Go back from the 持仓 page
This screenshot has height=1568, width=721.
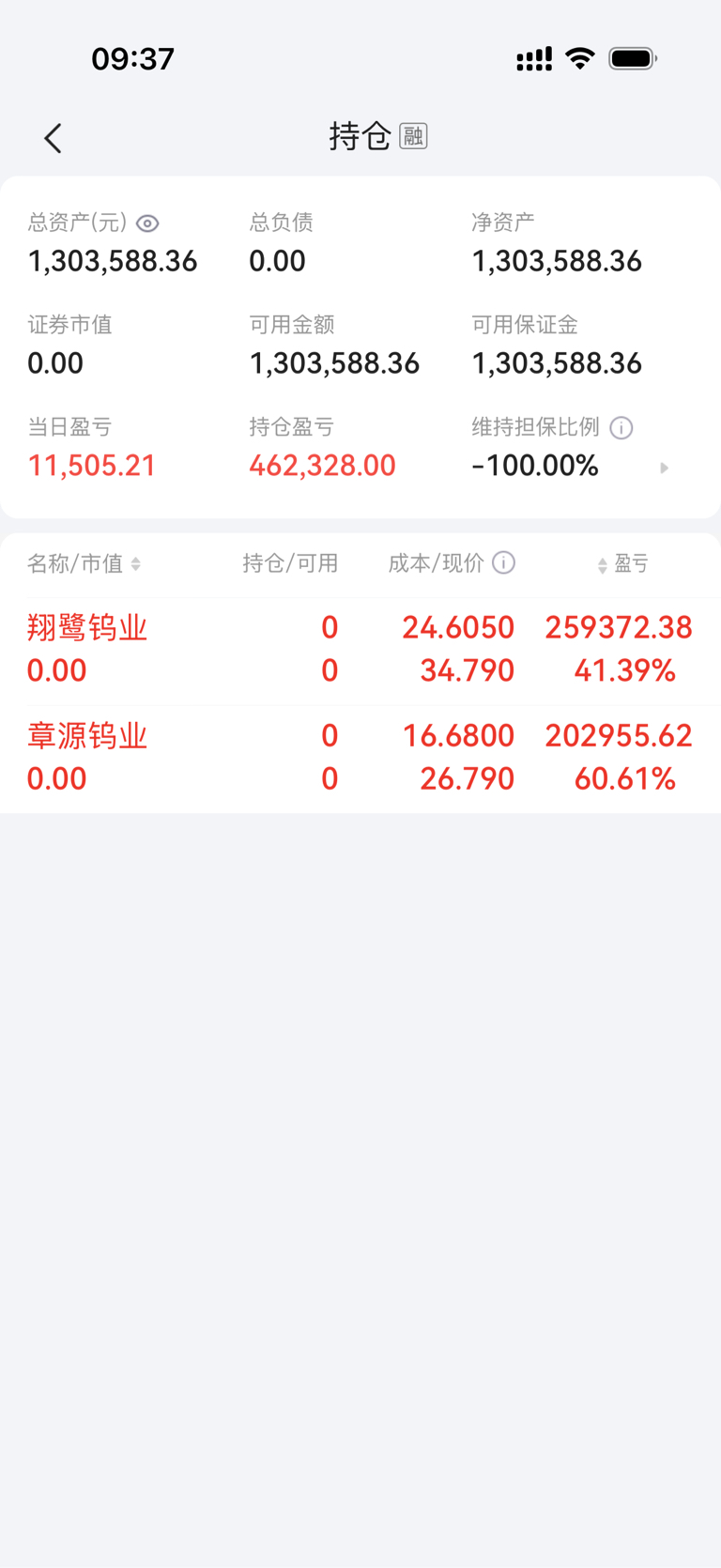click(x=53, y=138)
